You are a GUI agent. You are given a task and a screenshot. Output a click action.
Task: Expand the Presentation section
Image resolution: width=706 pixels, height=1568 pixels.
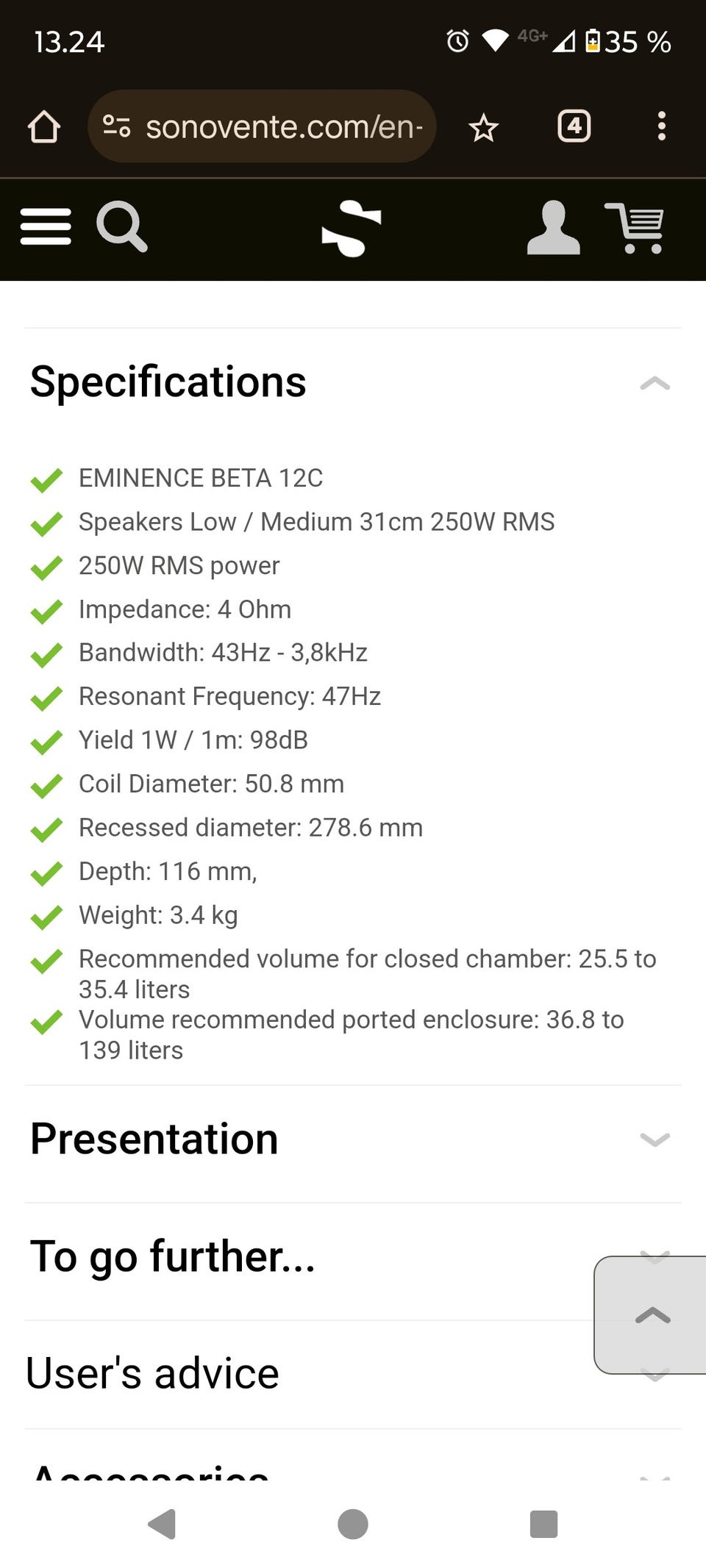(353, 1139)
